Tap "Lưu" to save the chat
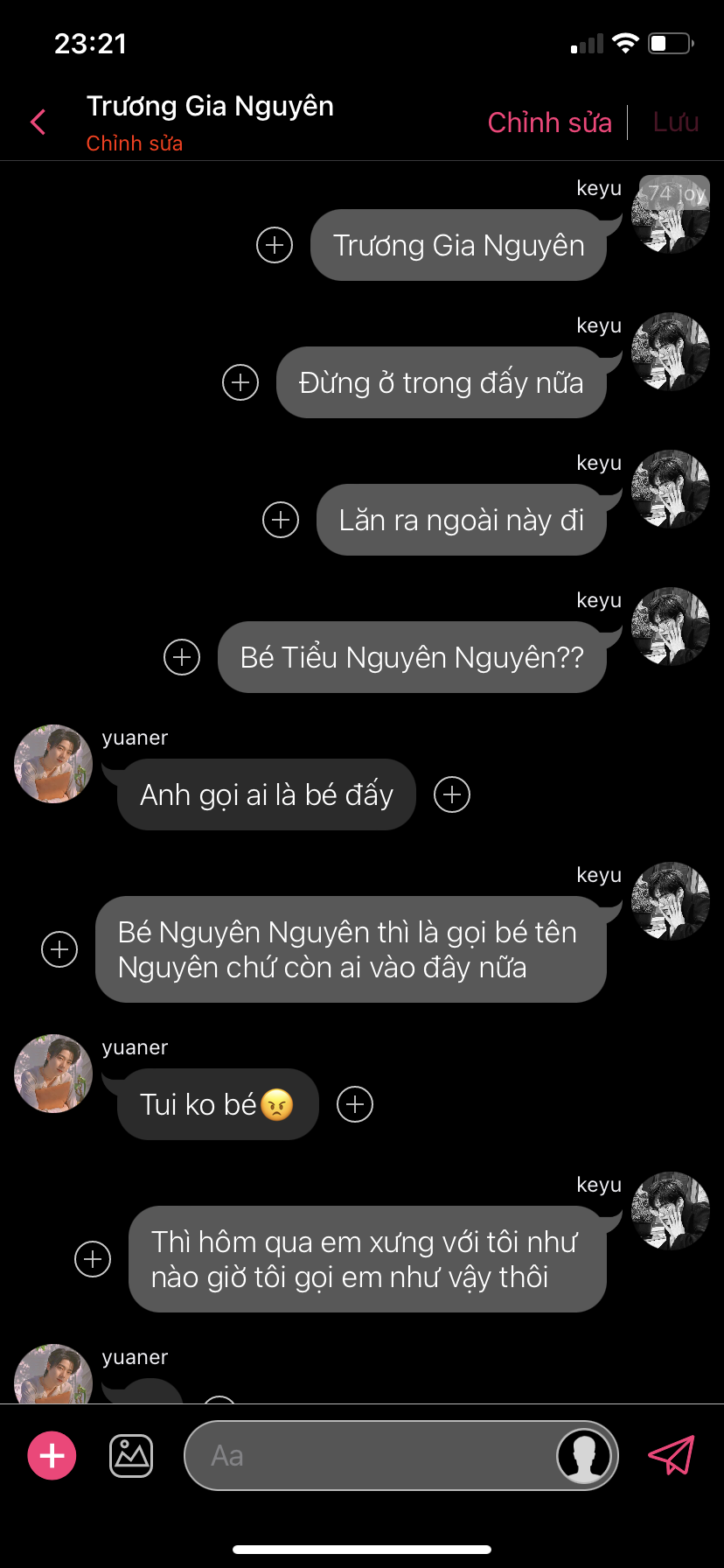The image size is (724, 1568). point(675,122)
